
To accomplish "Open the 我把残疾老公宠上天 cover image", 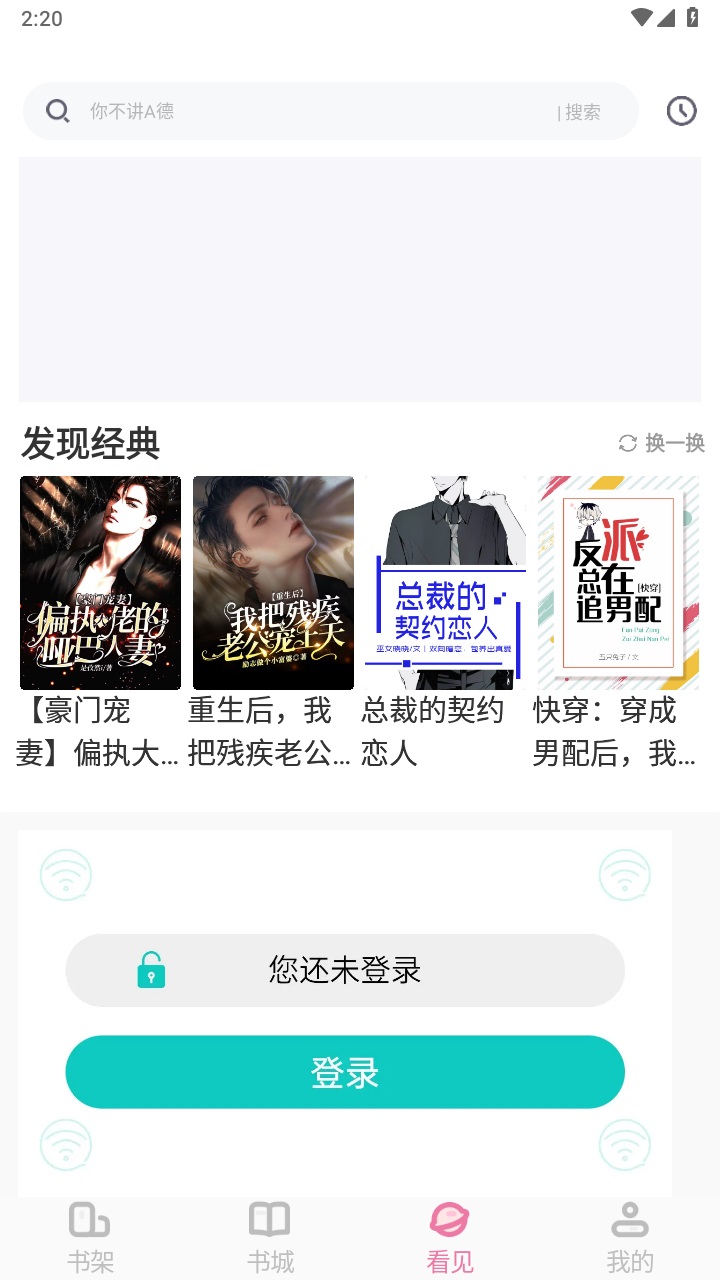I will coord(273,582).
